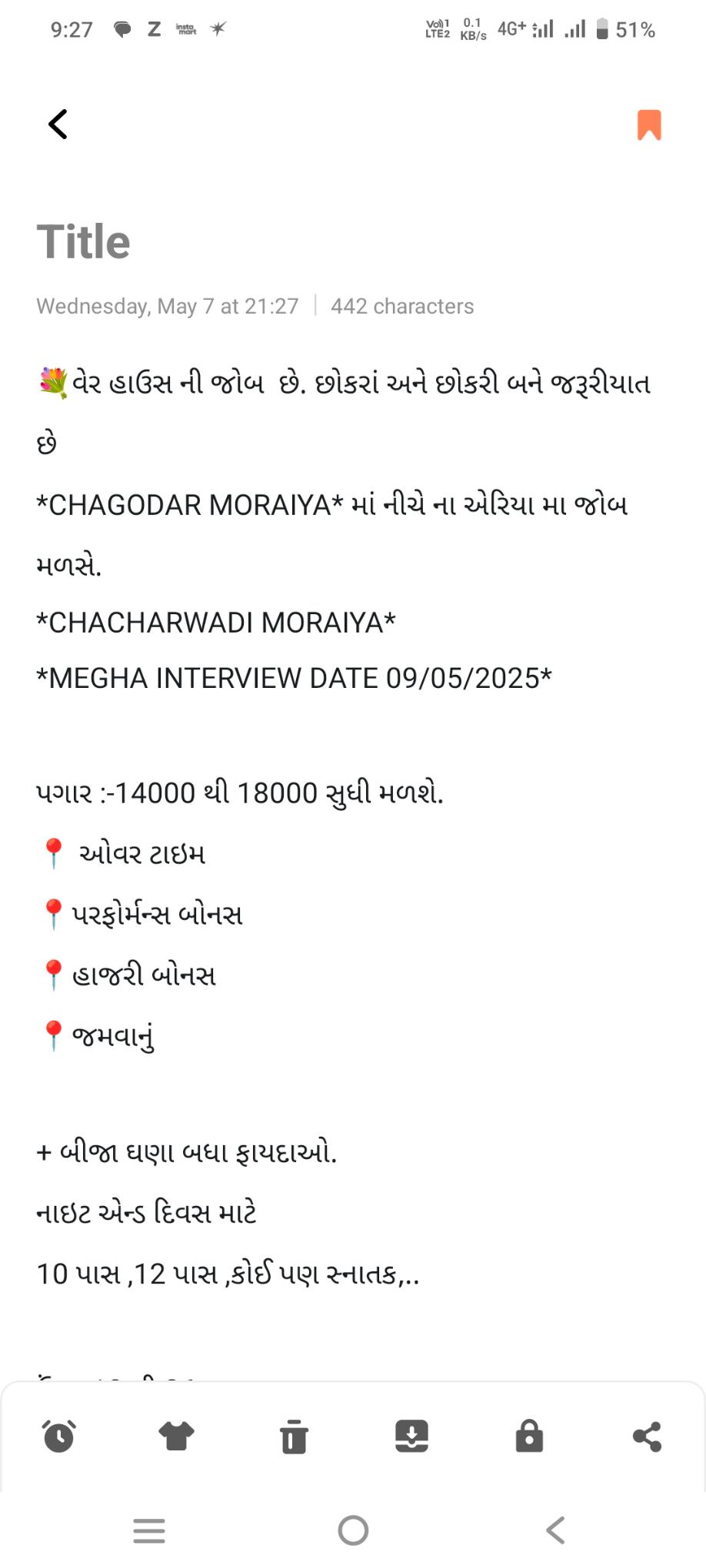The width and height of the screenshot is (706, 1568).
Task: Toggle note protection with the lock control
Action: pyautogui.click(x=529, y=1437)
